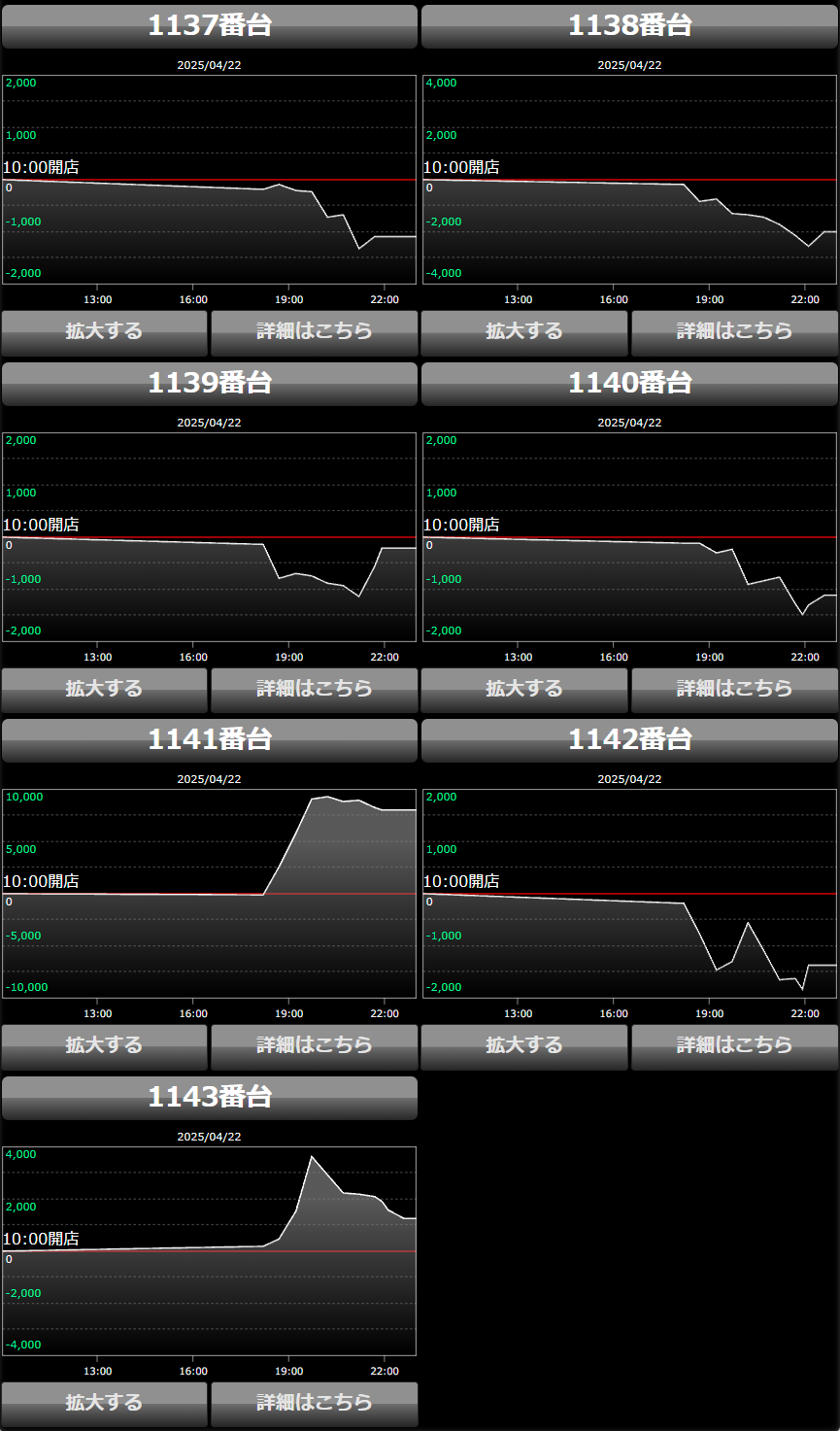Enlarge the graph for machine 1140
Image resolution: width=840 pixels, height=1431 pixels.
point(524,690)
